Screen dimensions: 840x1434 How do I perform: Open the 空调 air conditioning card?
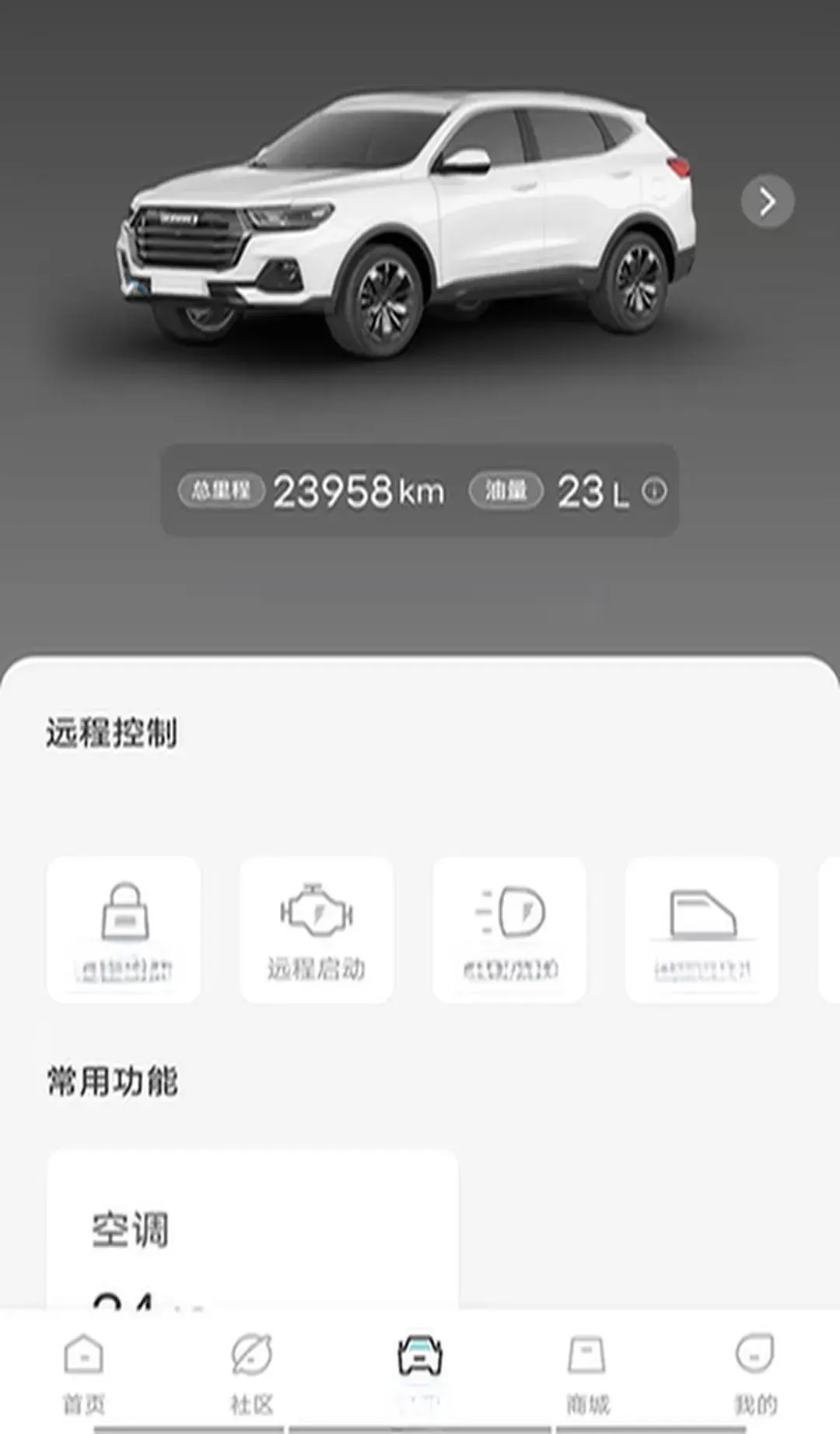tap(253, 1229)
